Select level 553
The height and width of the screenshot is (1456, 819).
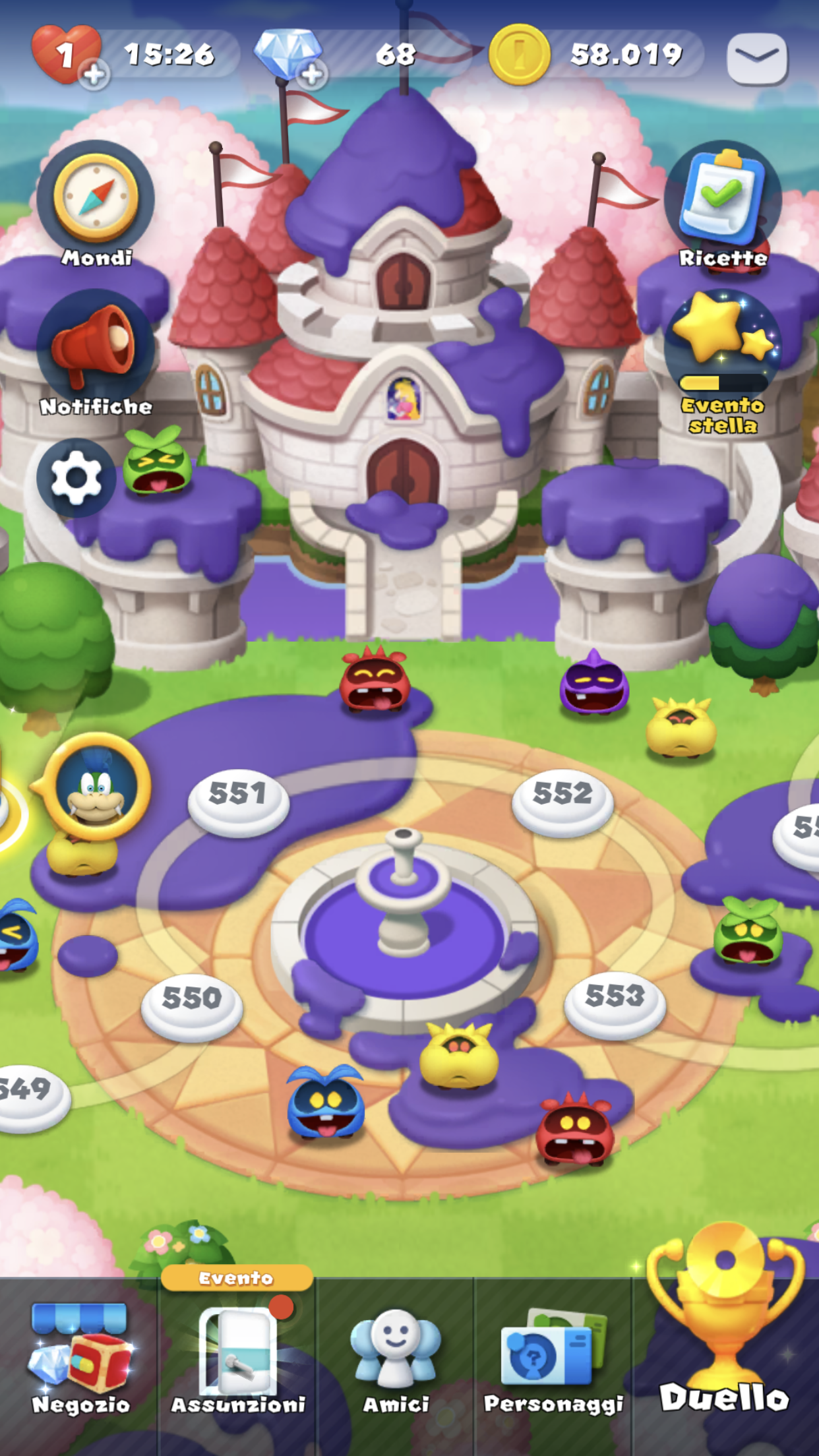click(x=615, y=1004)
